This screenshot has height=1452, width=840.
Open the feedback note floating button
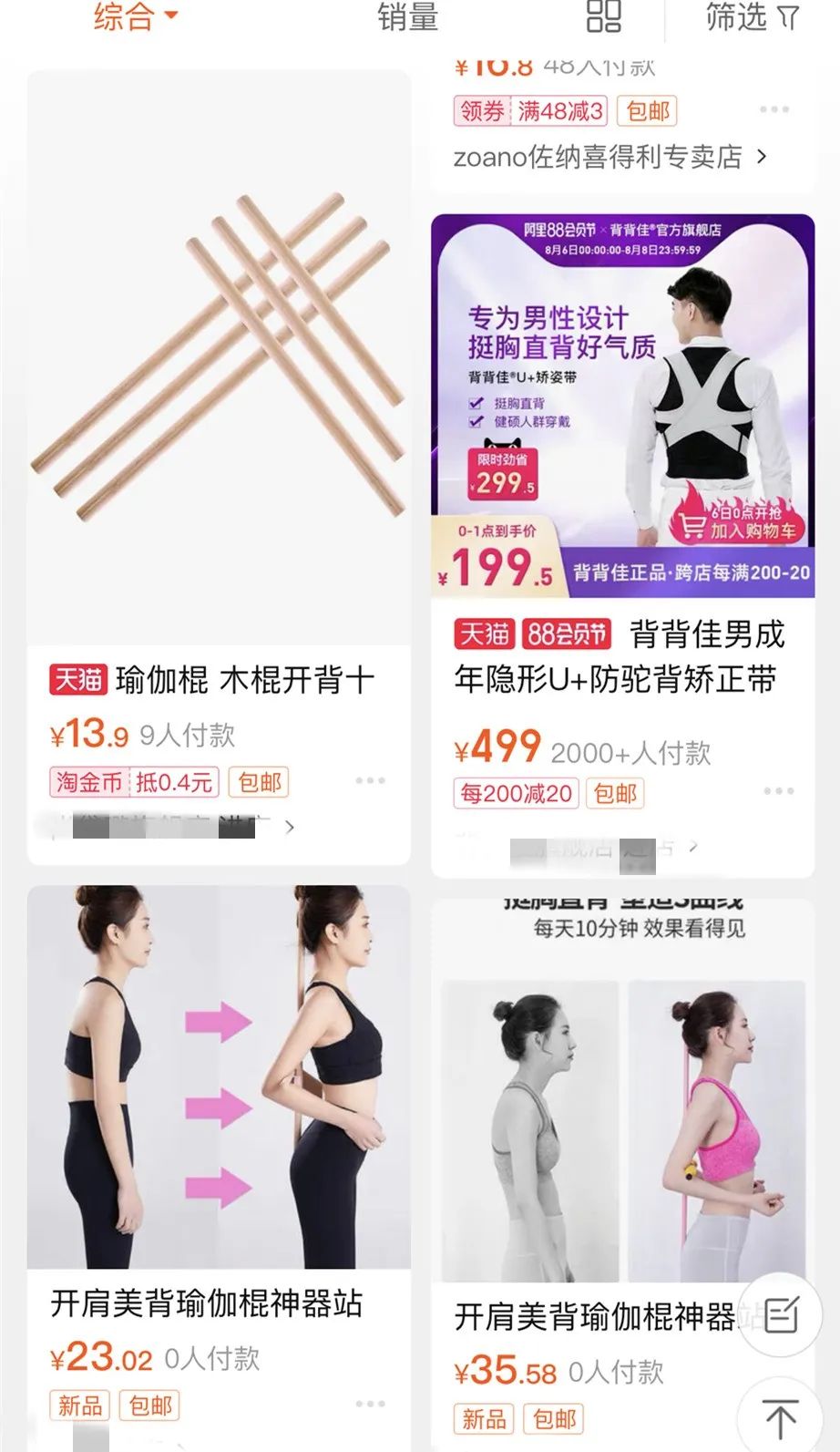(781, 1314)
